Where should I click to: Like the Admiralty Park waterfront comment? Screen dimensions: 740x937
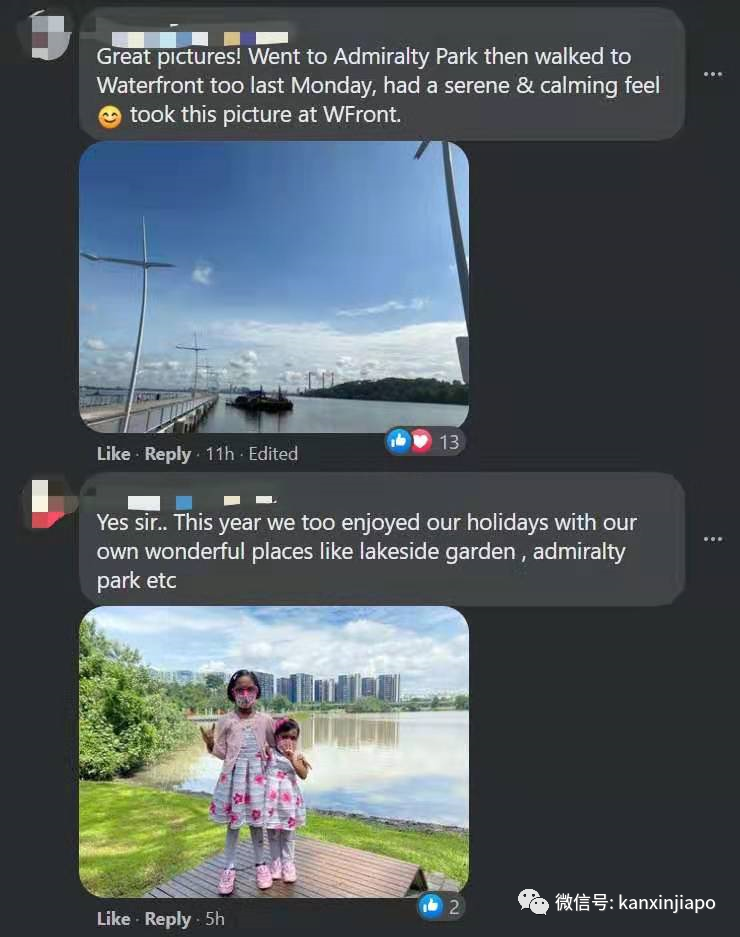[x=113, y=454]
